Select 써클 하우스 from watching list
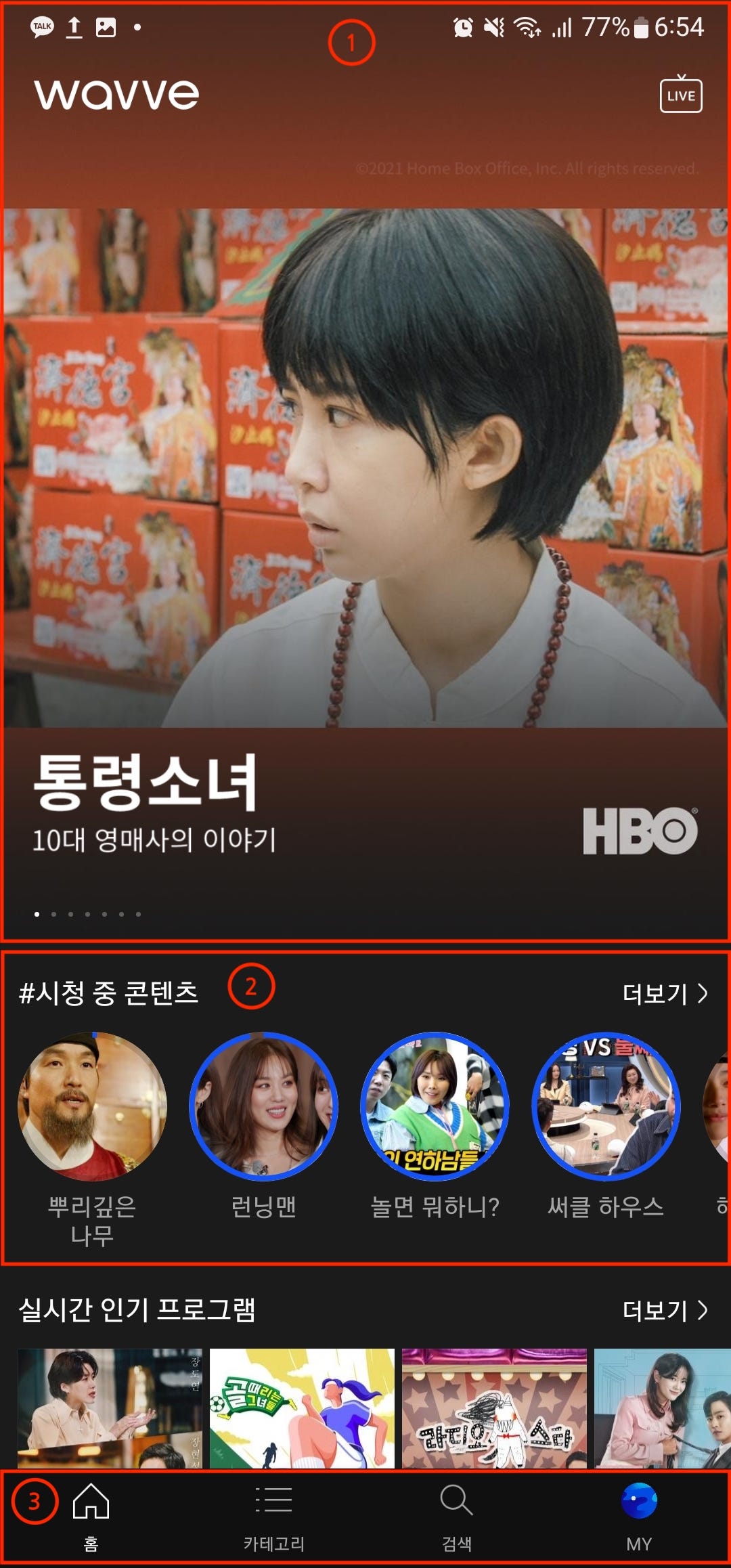731x1568 pixels. coord(606,1106)
